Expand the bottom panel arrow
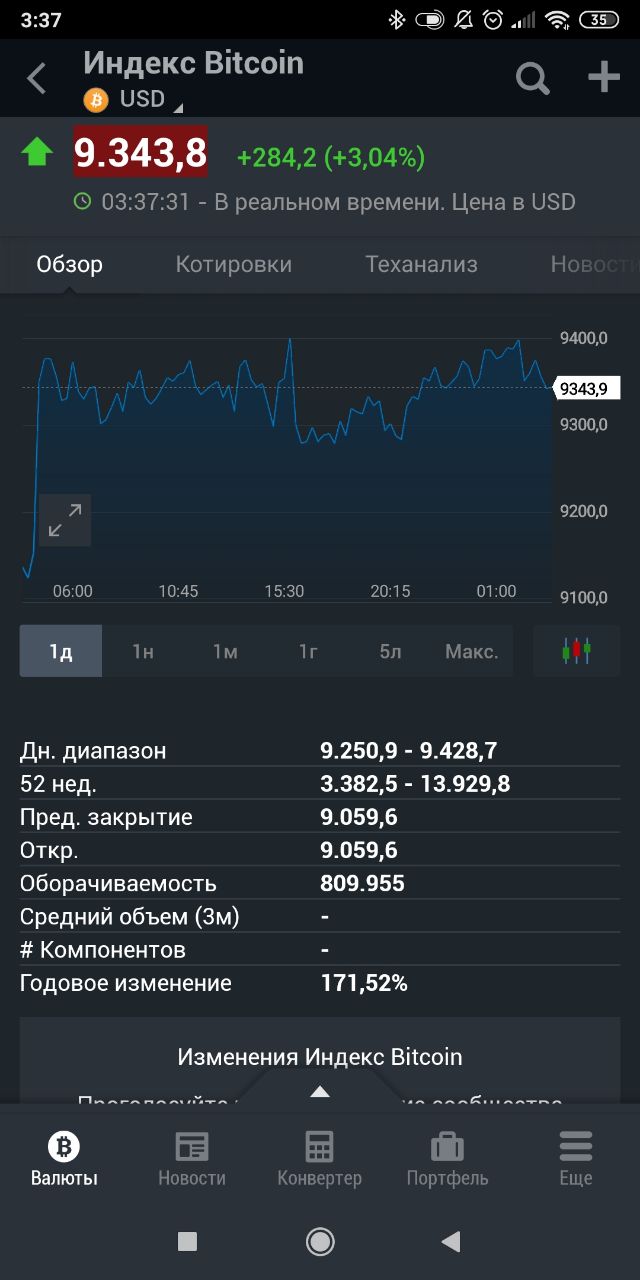Viewport: 640px width, 1280px height. click(320, 1091)
